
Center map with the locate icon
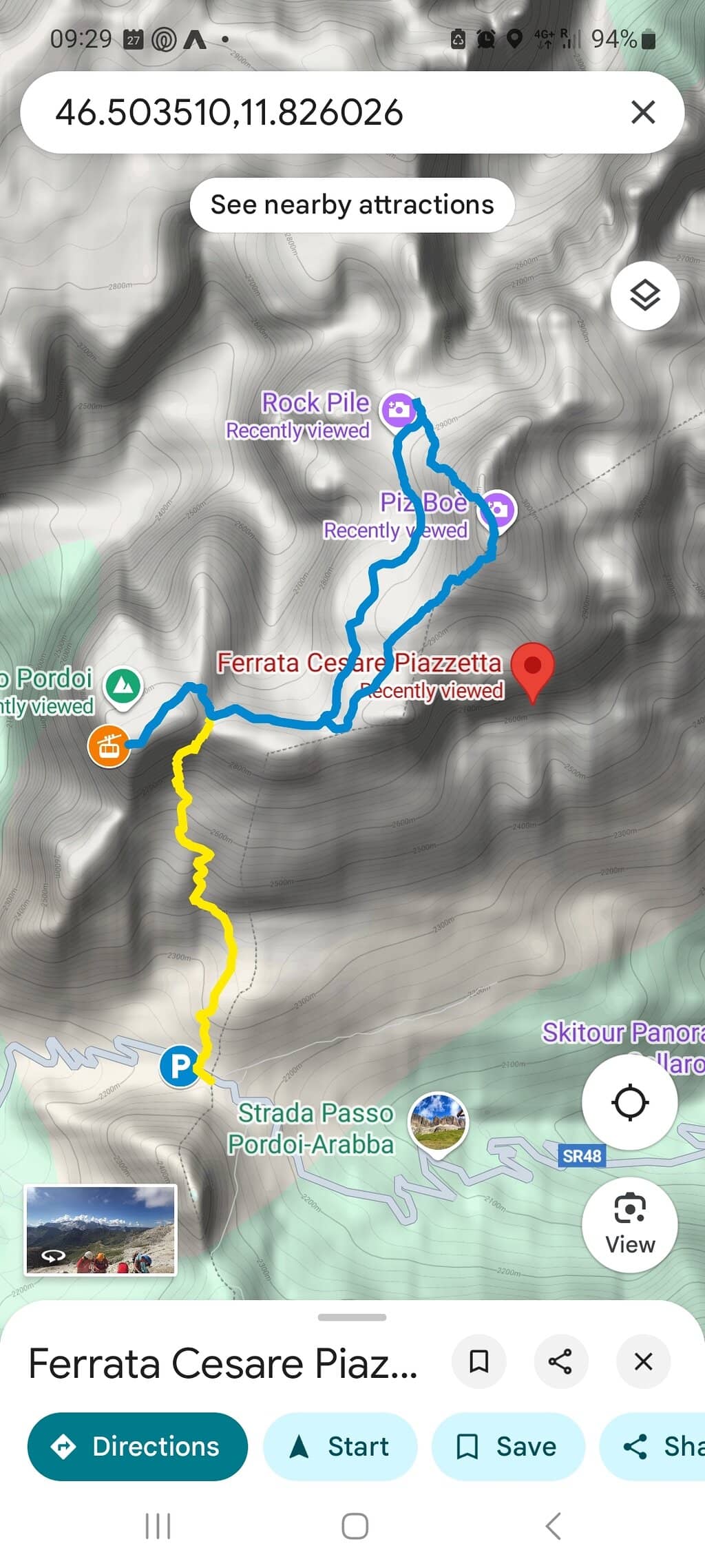coord(629,1102)
